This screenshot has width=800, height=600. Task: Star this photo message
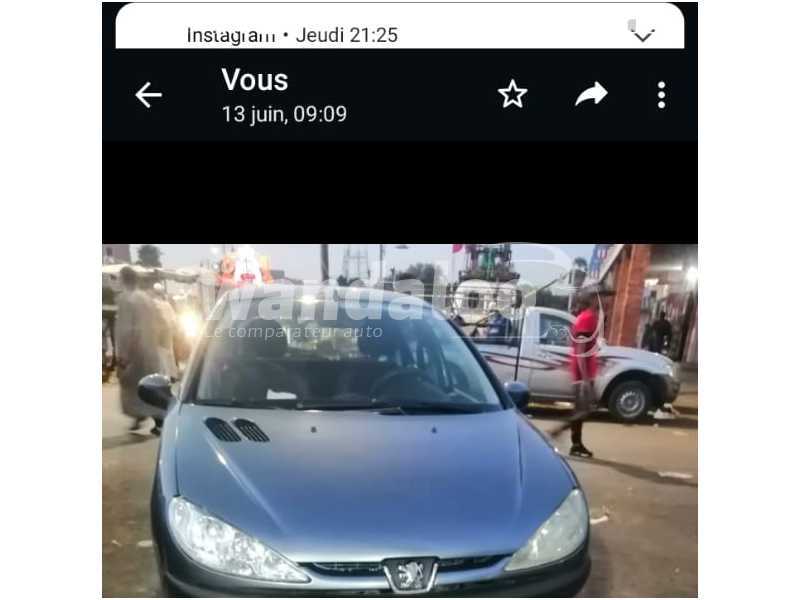pos(512,95)
